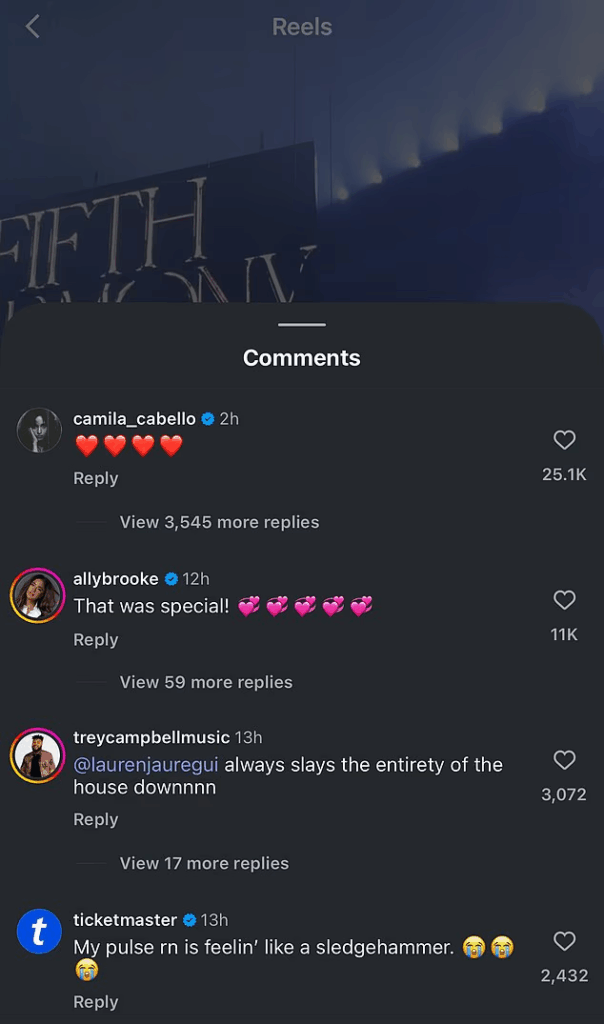Open the @laurenjauregui mention link
This screenshot has height=1024, width=604.
(x=146, y=765)
